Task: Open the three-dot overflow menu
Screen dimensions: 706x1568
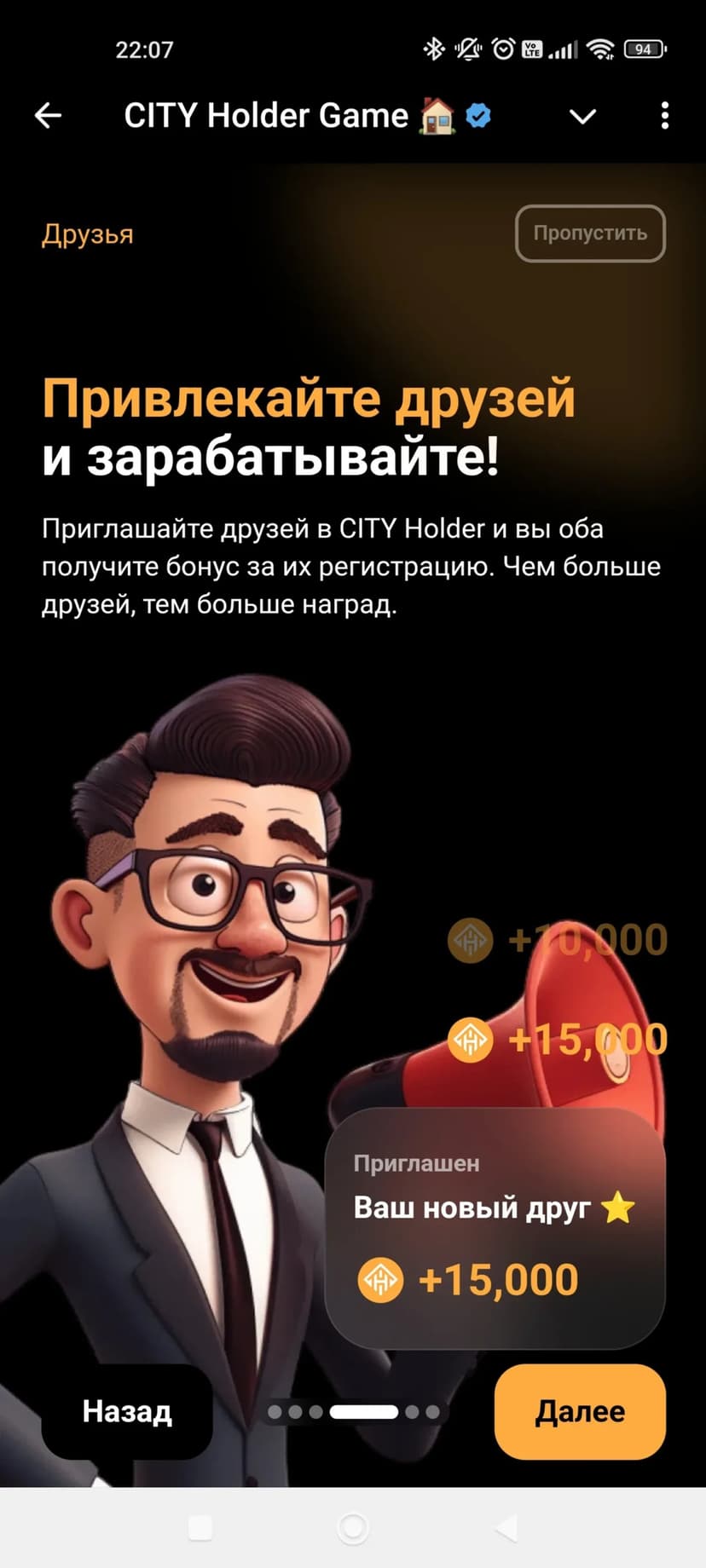Action: tap(664, 116)
